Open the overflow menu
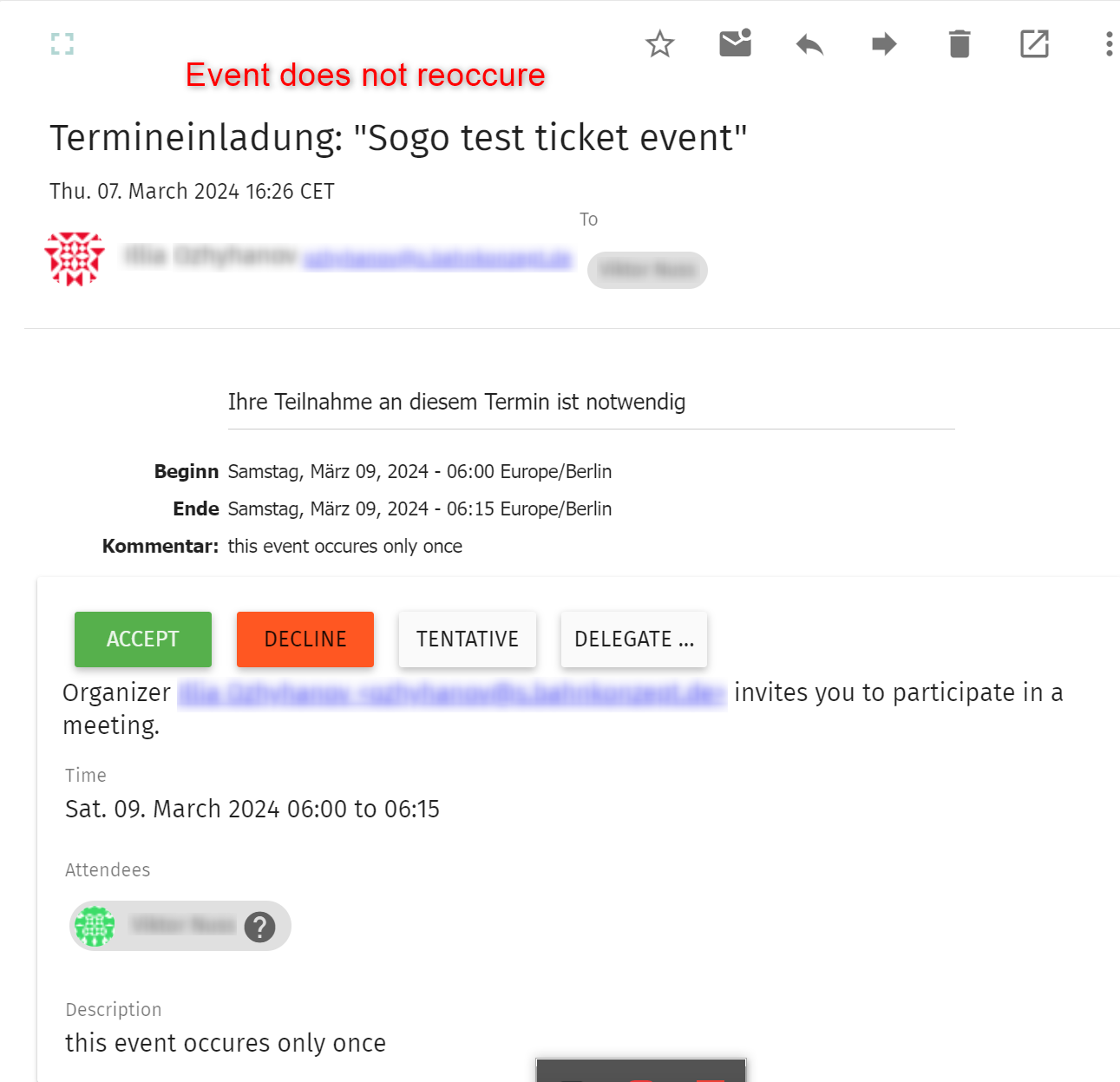 [1109, 44]
